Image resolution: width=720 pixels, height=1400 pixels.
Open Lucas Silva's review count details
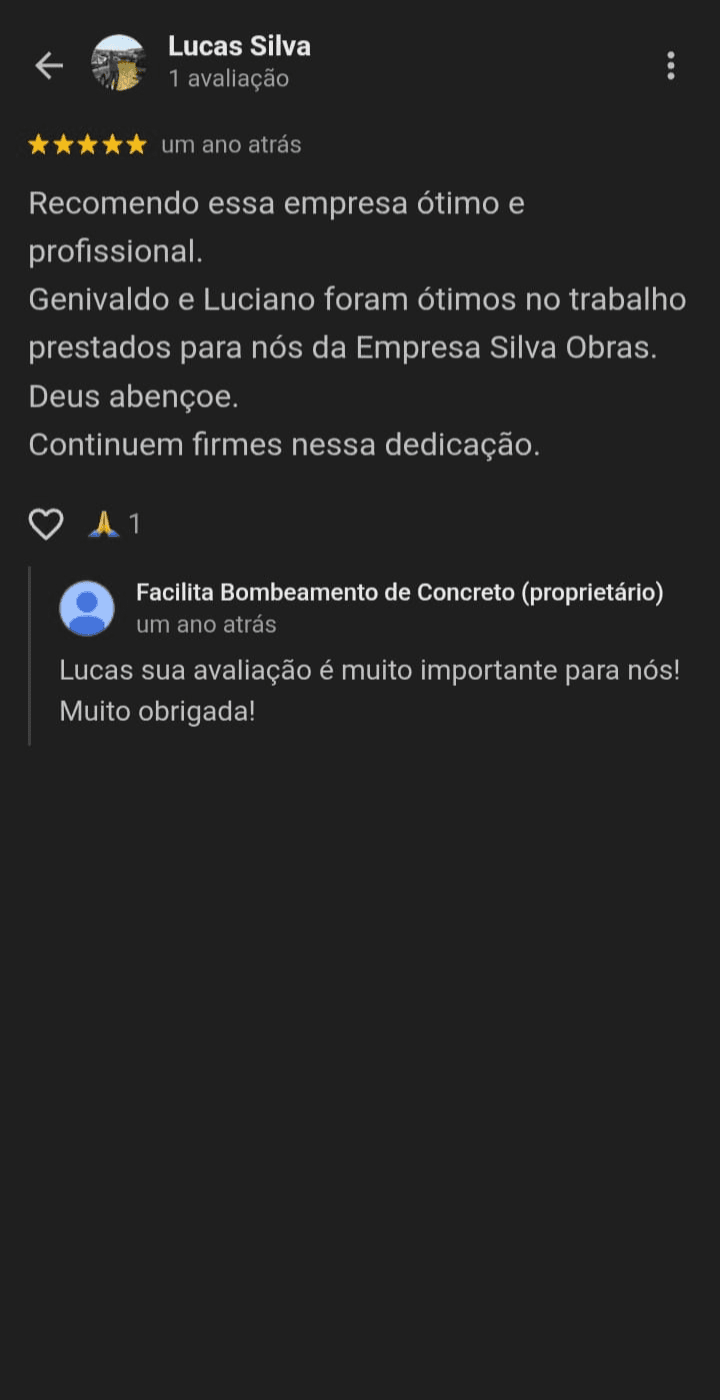(x=228, y=79)
